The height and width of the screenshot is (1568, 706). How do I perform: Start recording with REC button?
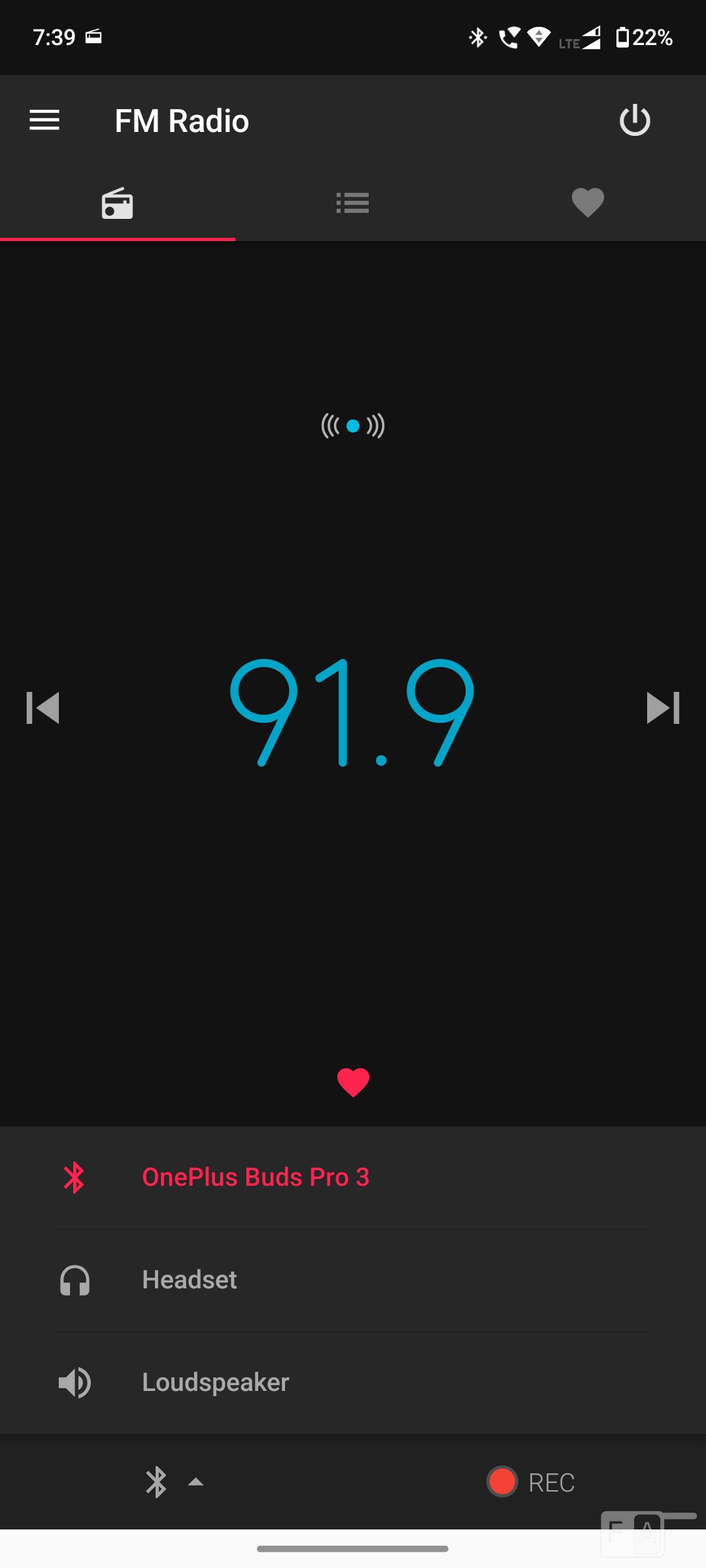(531, 1482)
